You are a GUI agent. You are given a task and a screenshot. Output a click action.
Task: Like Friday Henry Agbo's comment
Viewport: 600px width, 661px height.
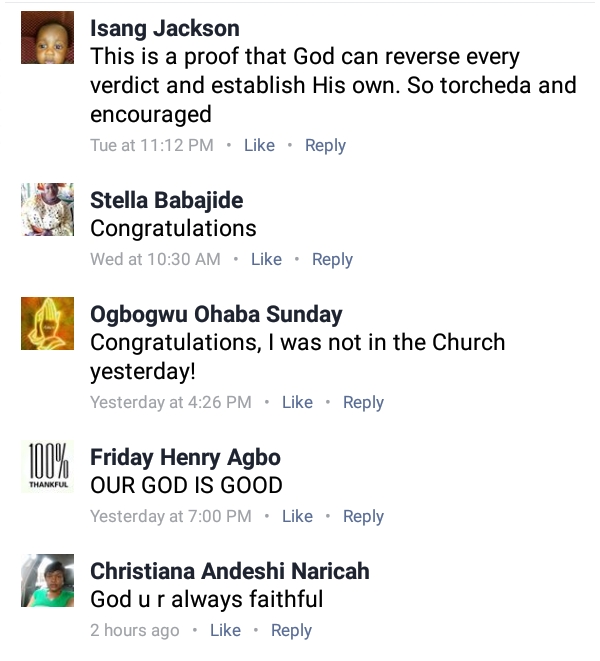(x=297, y=516)
